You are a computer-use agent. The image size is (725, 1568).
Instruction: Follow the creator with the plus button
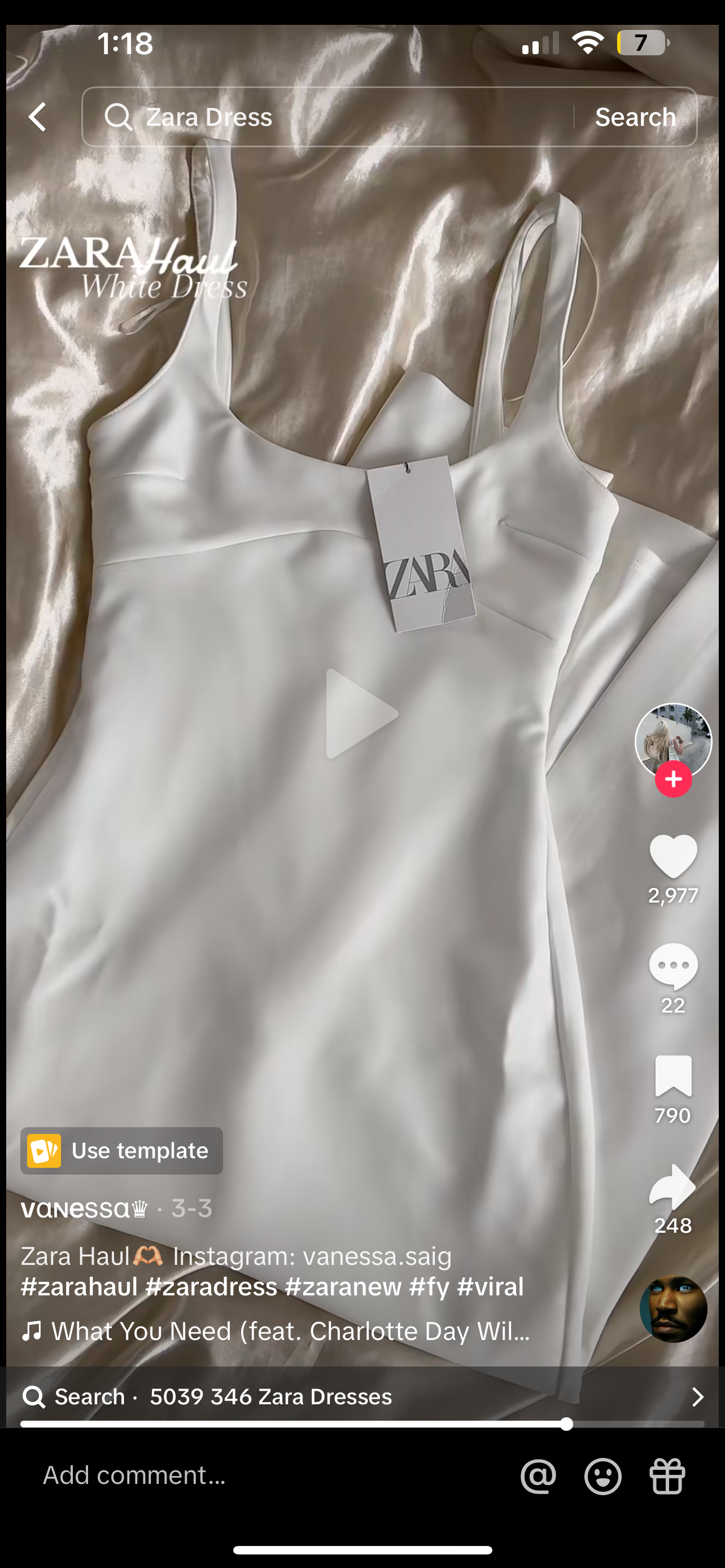(673, 779)
